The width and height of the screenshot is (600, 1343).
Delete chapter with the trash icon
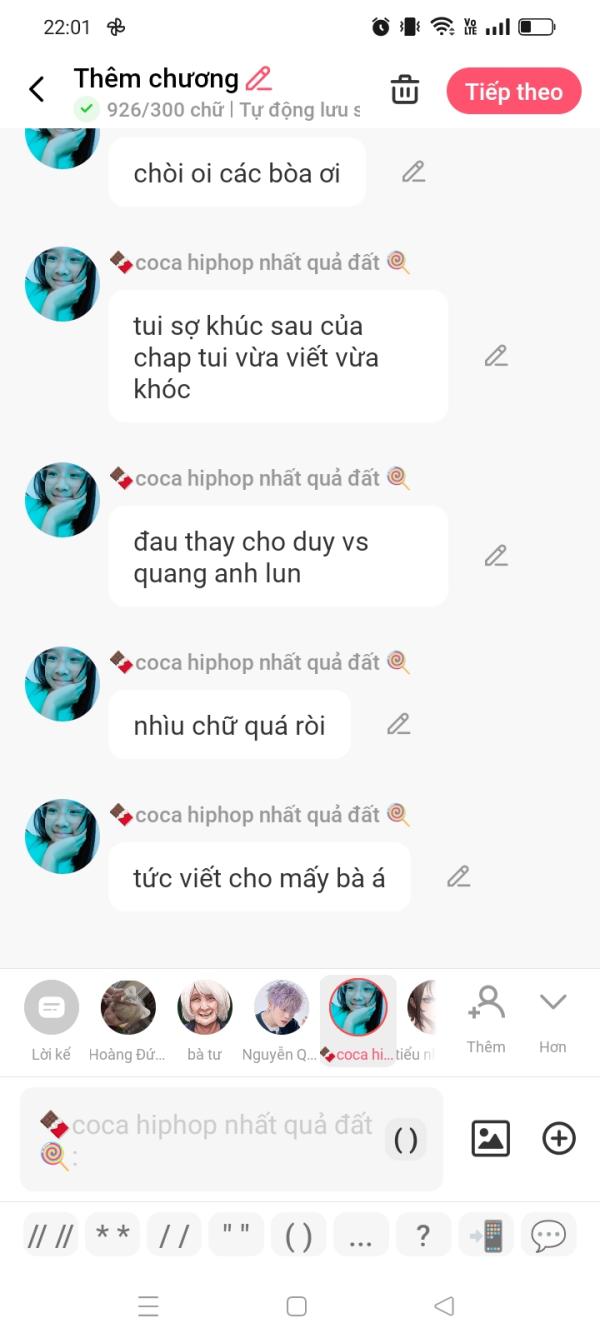tap(405, 90)
